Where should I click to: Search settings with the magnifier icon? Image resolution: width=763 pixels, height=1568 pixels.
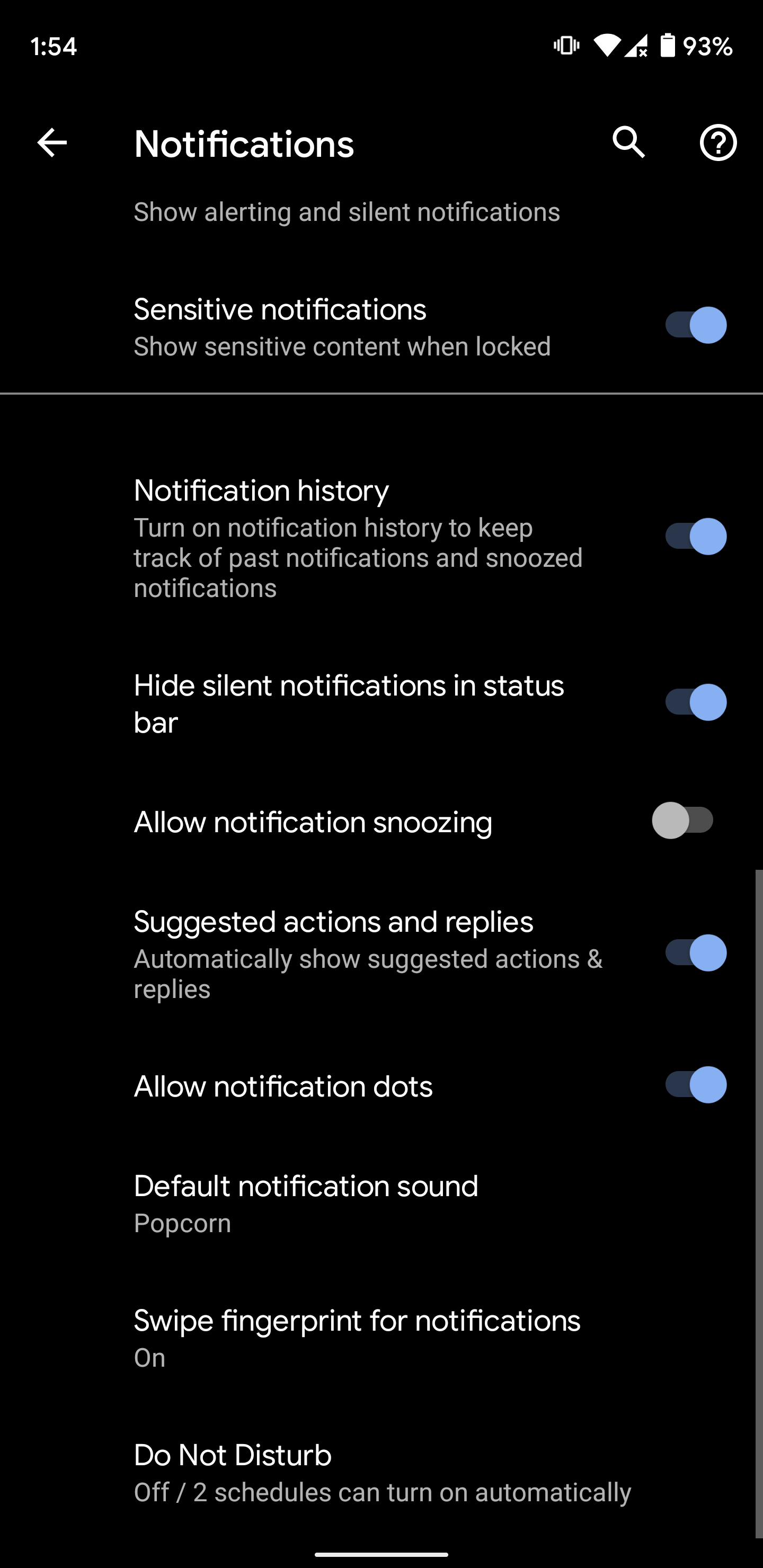click(628, 144)
